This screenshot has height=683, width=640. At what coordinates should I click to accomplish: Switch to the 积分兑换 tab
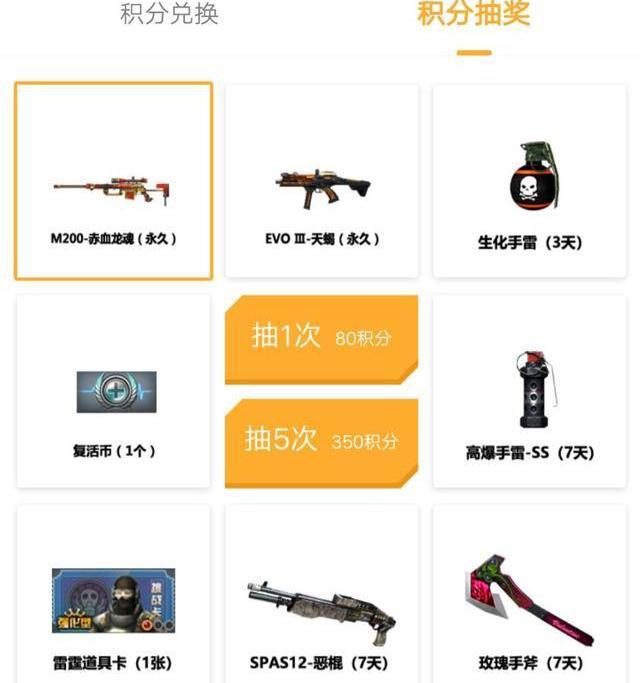(169, 16)
